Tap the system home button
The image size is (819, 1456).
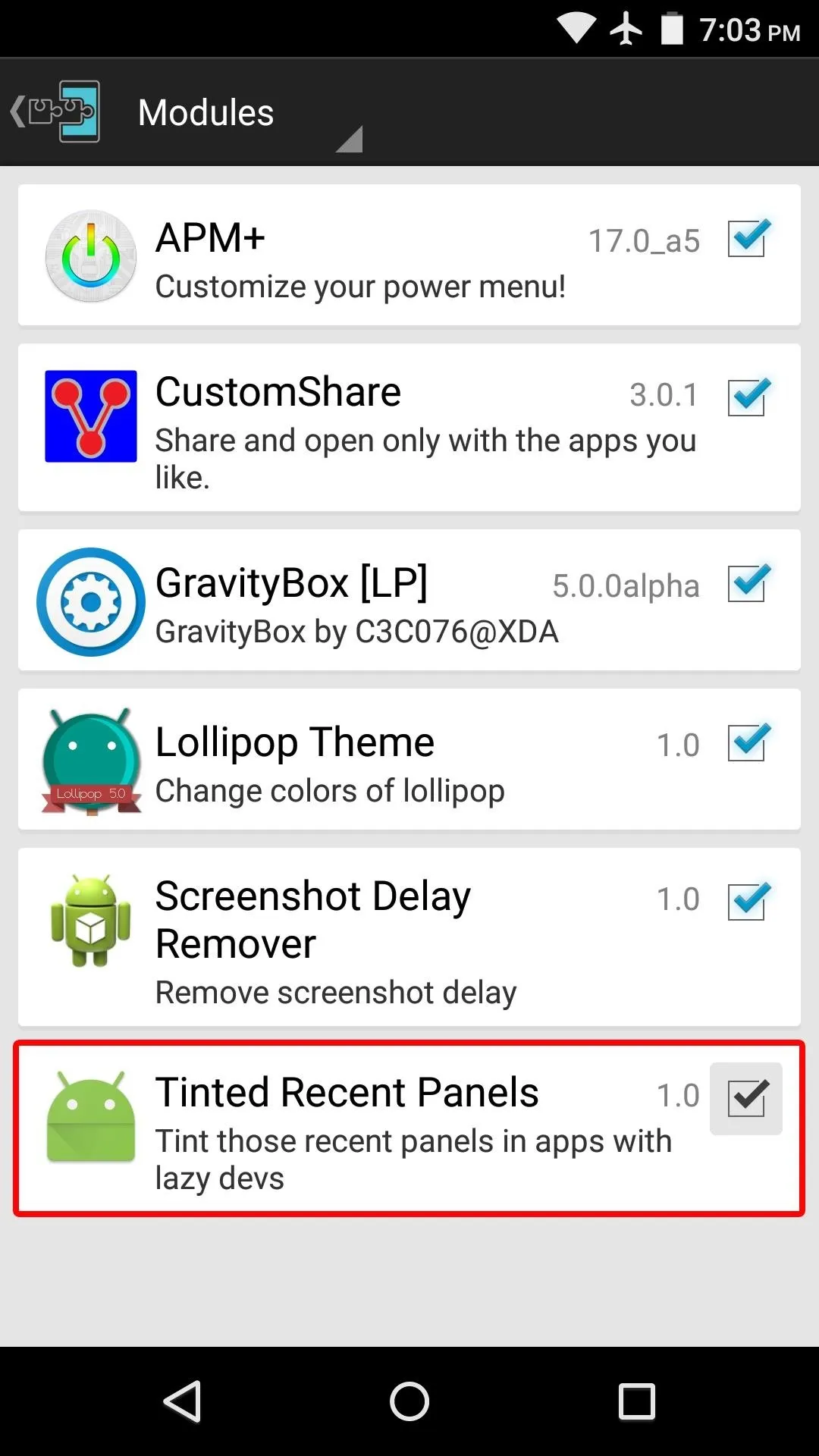(x=409, y=1401)
